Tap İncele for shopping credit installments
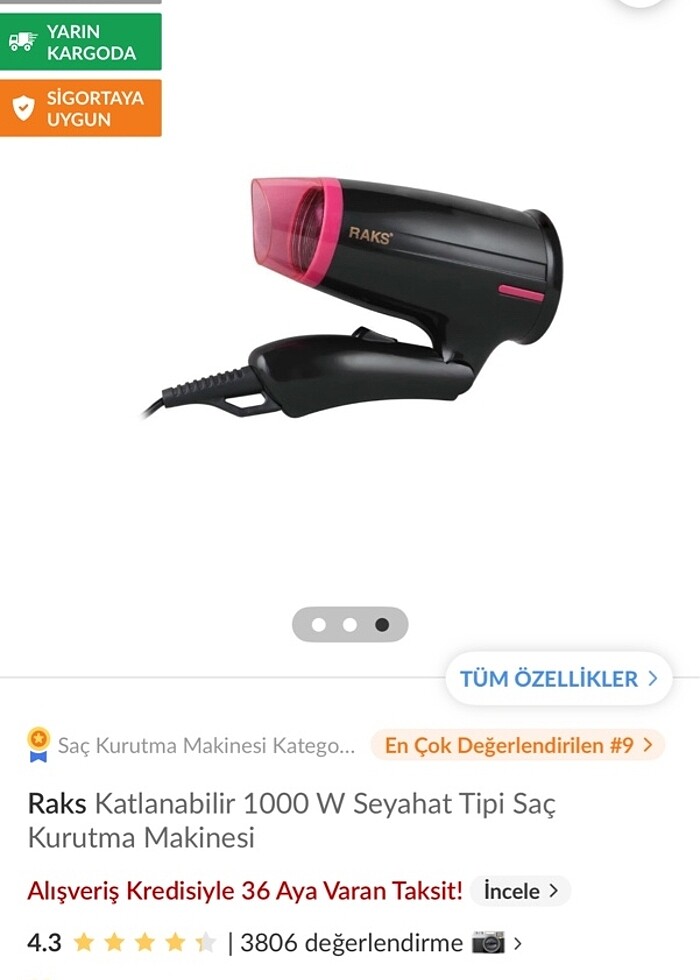The height and width of the screenshot is (980, 700). tap(520, 891)
